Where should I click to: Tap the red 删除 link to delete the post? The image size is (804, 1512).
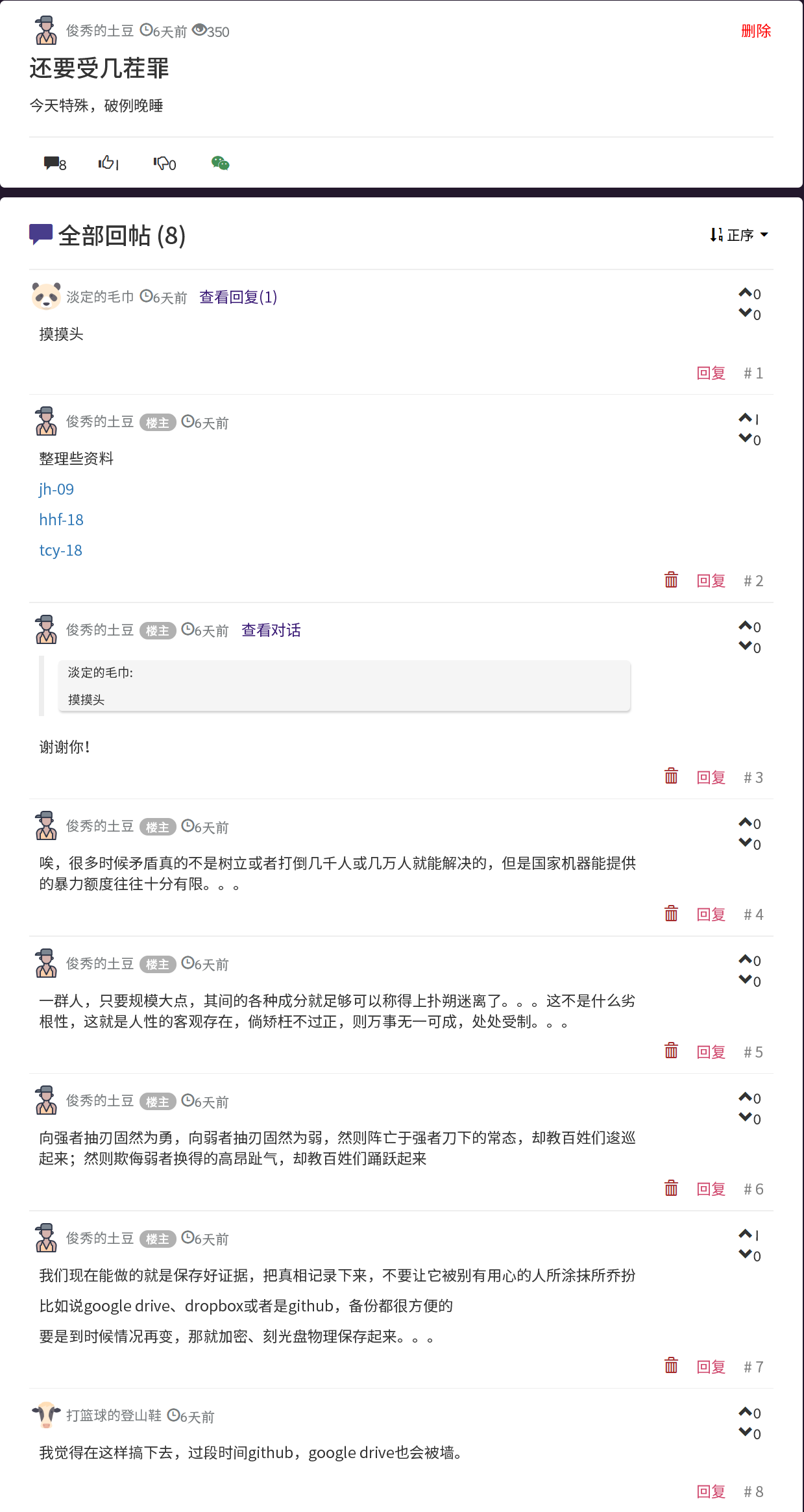[755, 31]
